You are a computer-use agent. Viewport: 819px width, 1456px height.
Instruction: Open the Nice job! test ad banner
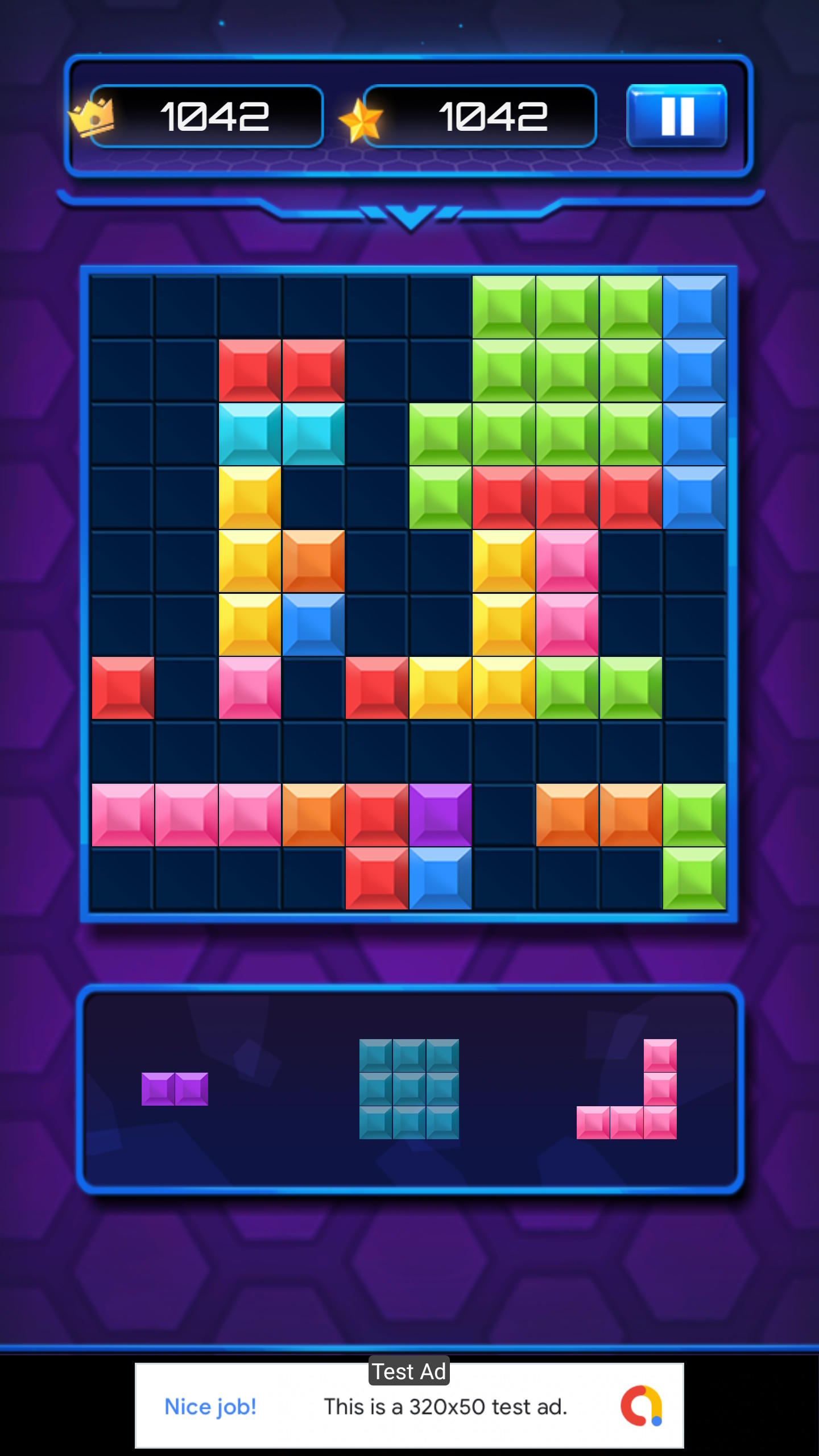click(409, 1406)
